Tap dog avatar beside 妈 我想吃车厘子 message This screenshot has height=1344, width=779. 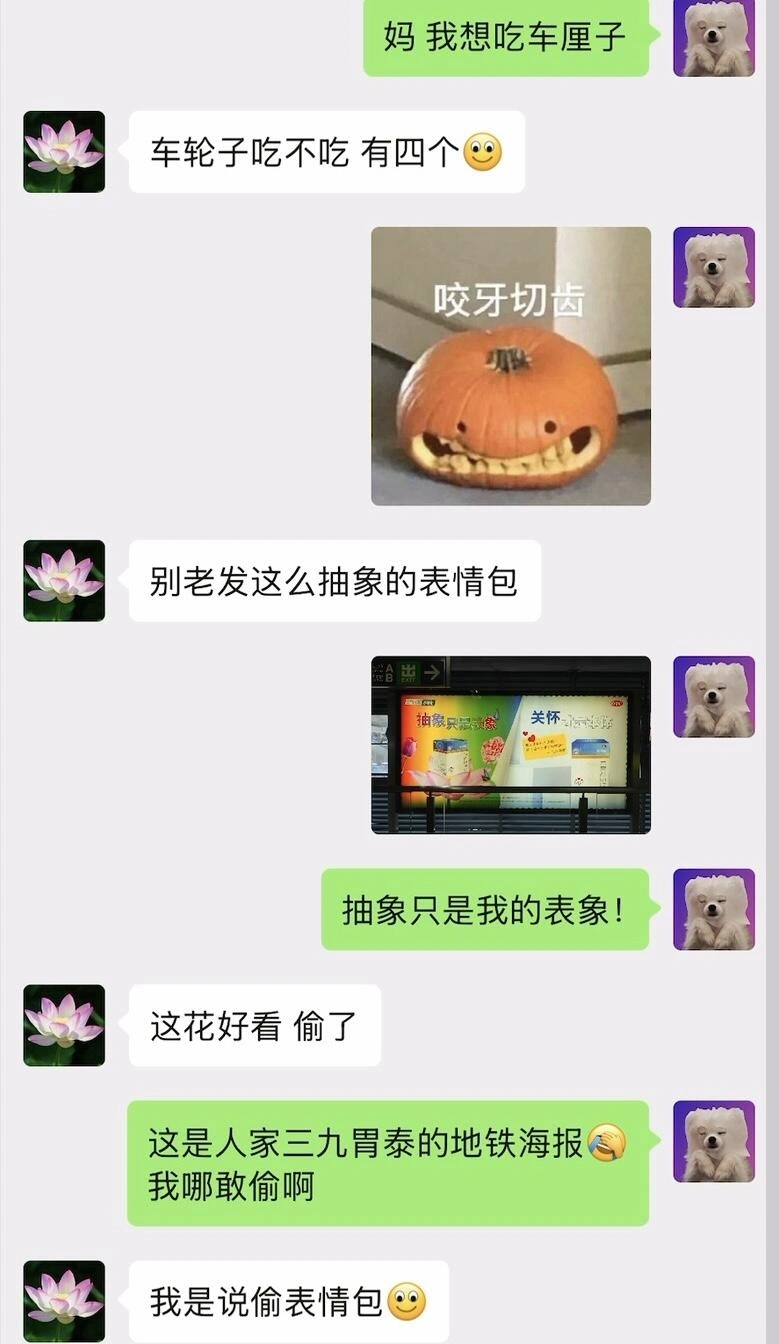713,37
